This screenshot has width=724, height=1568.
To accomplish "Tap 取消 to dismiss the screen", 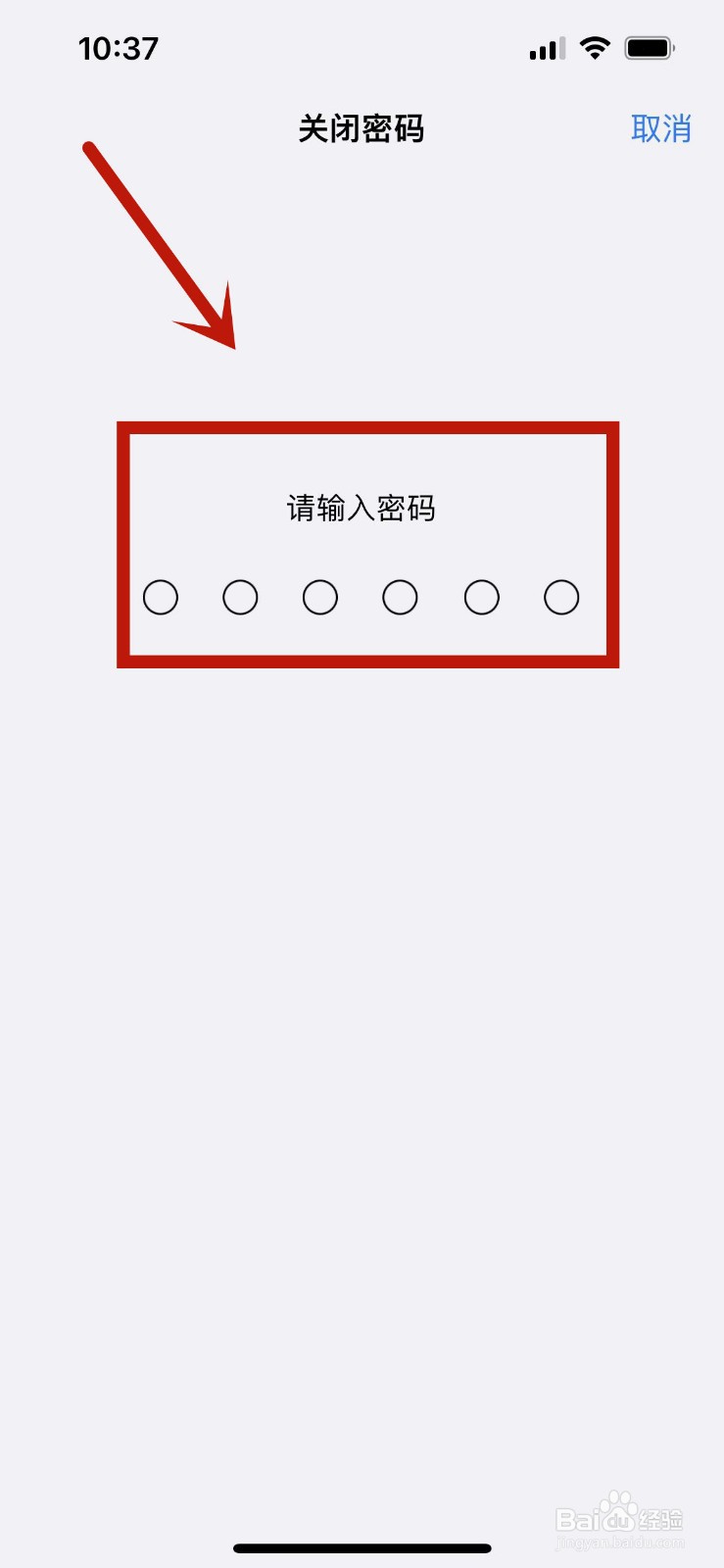I will [661, 128].
